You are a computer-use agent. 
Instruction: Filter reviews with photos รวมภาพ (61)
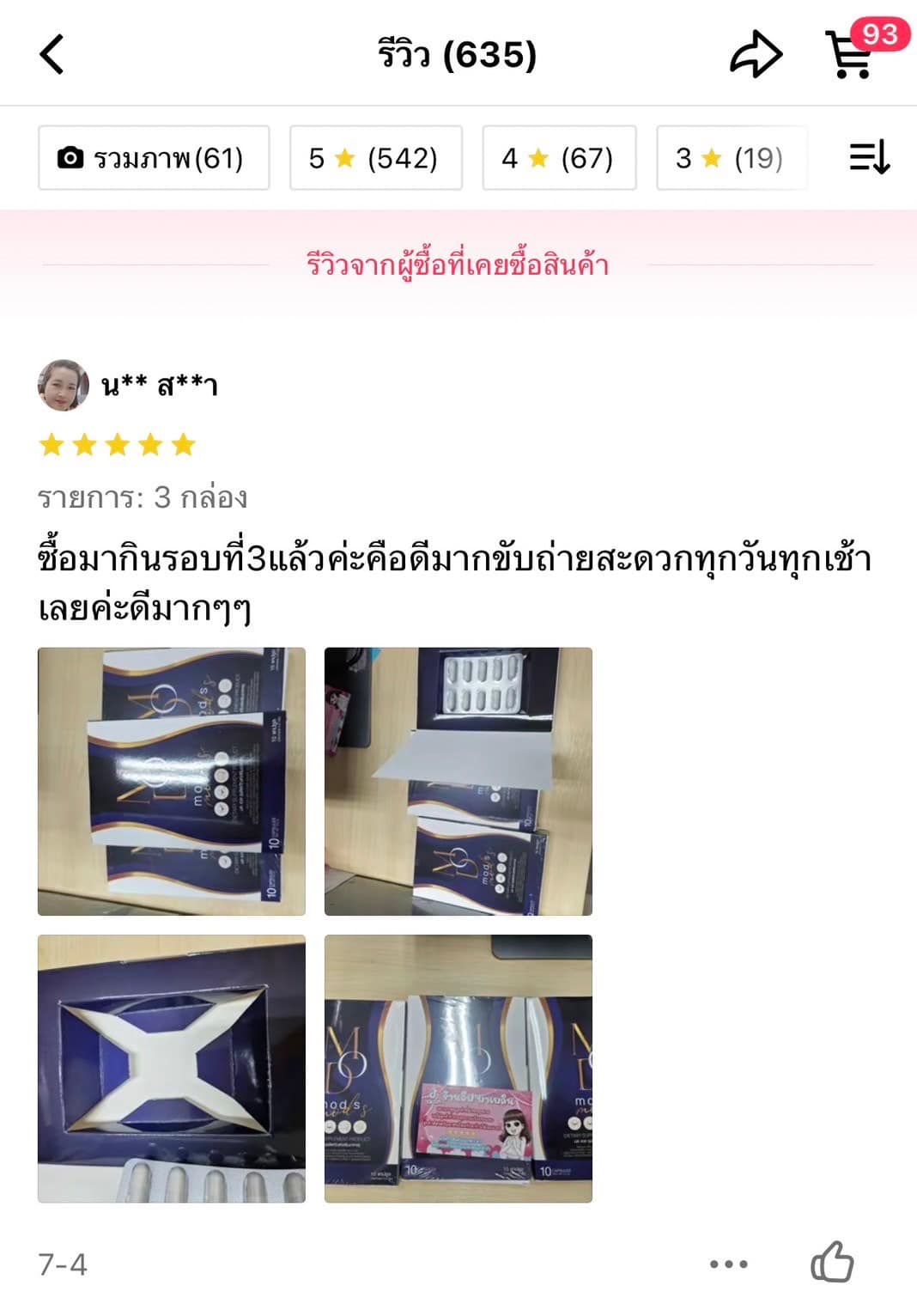(x=154, y=158)
